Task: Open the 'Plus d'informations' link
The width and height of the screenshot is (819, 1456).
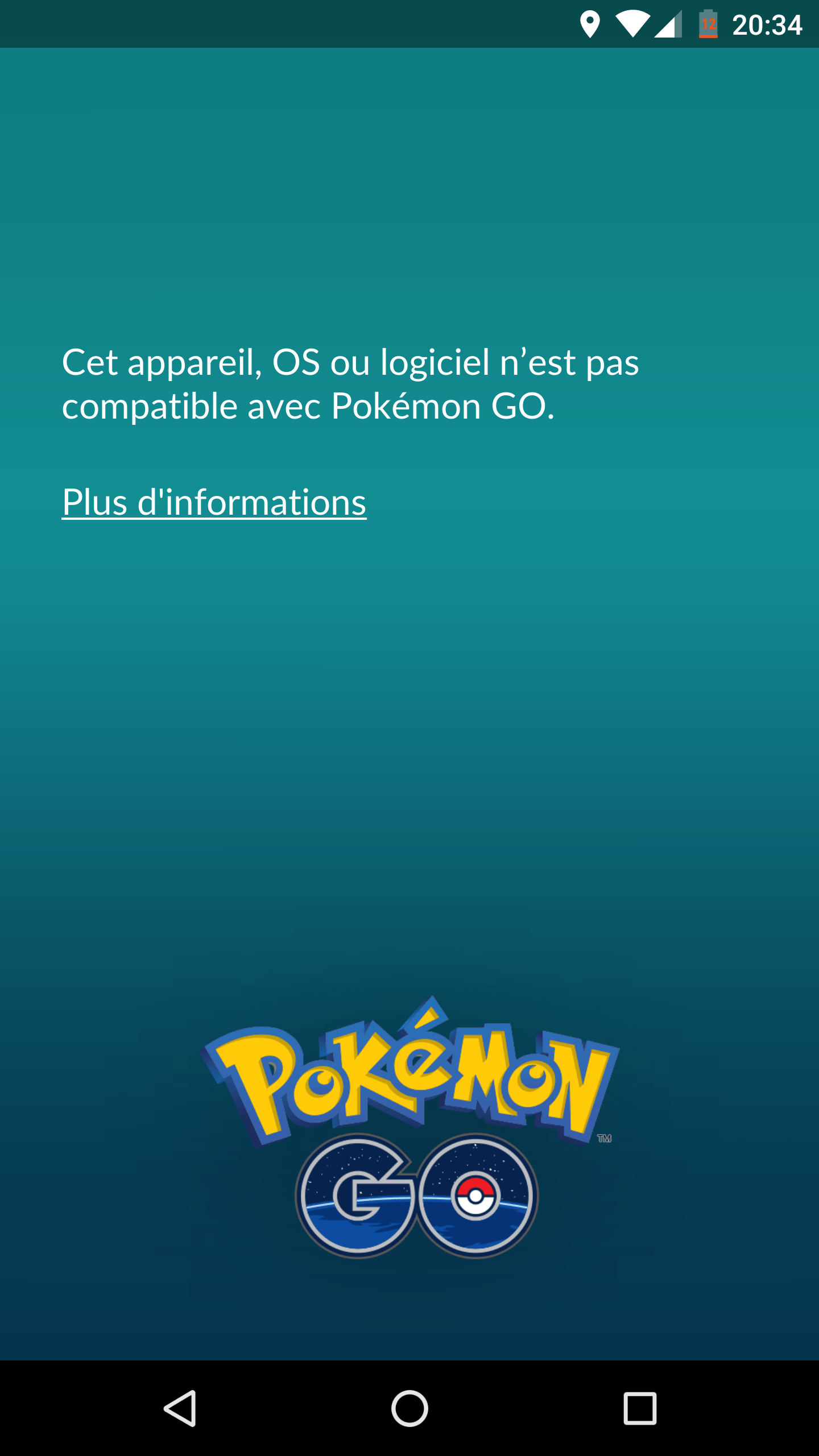Action: (x=214, y=502)
